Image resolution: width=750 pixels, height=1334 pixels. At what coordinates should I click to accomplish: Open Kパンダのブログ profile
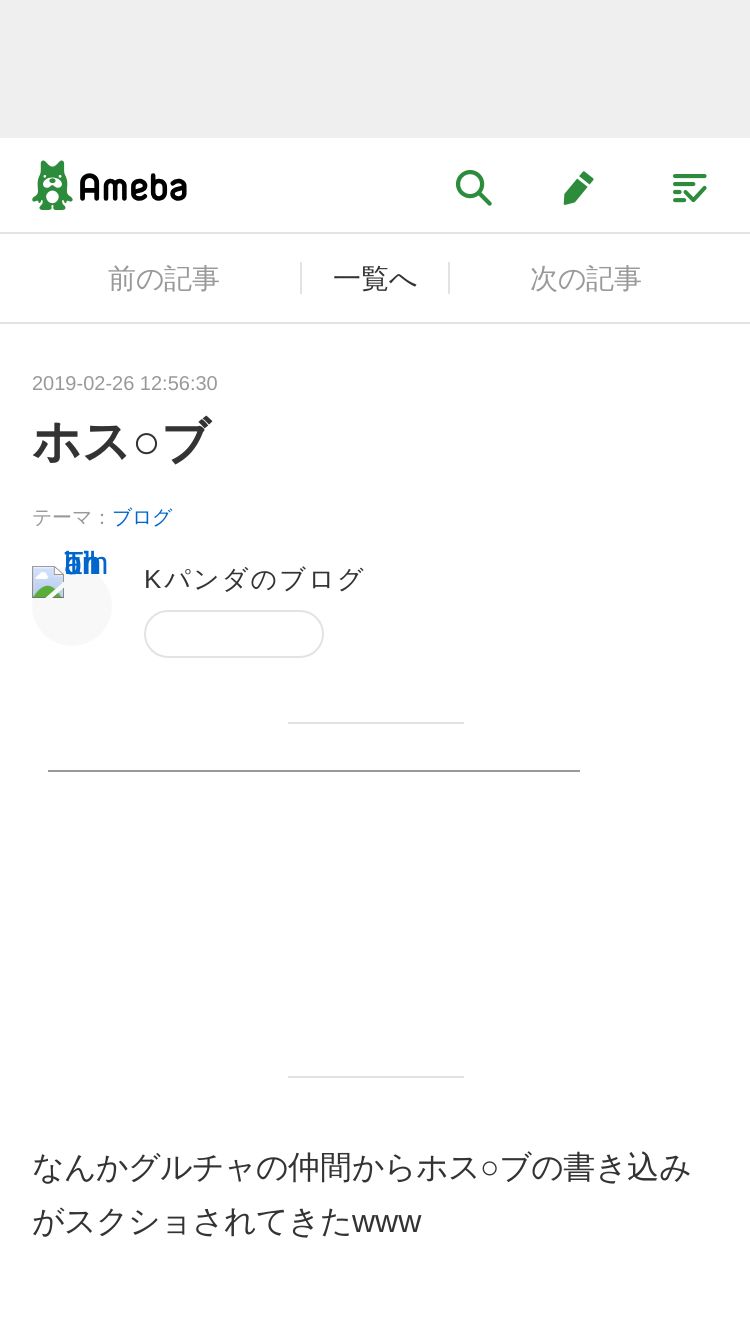pyautogui.click(x=254, y=579)
